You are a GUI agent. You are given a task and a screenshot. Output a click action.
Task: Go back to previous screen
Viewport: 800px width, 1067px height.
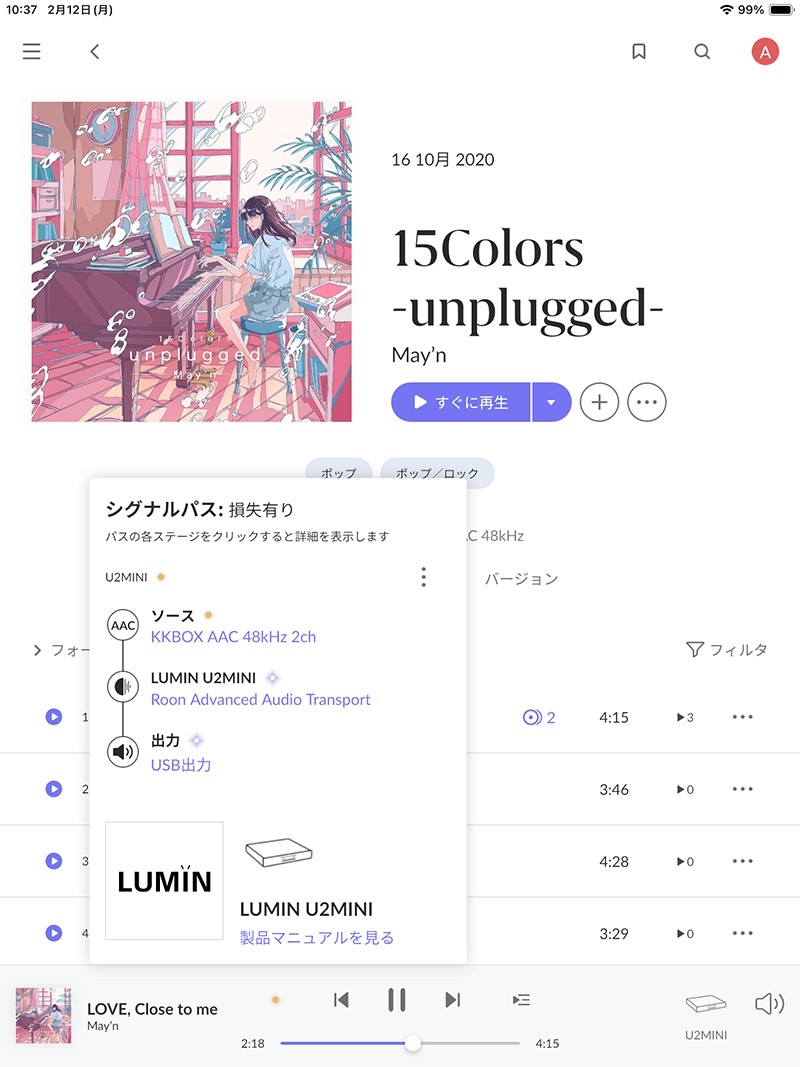[x=95, y=51]
